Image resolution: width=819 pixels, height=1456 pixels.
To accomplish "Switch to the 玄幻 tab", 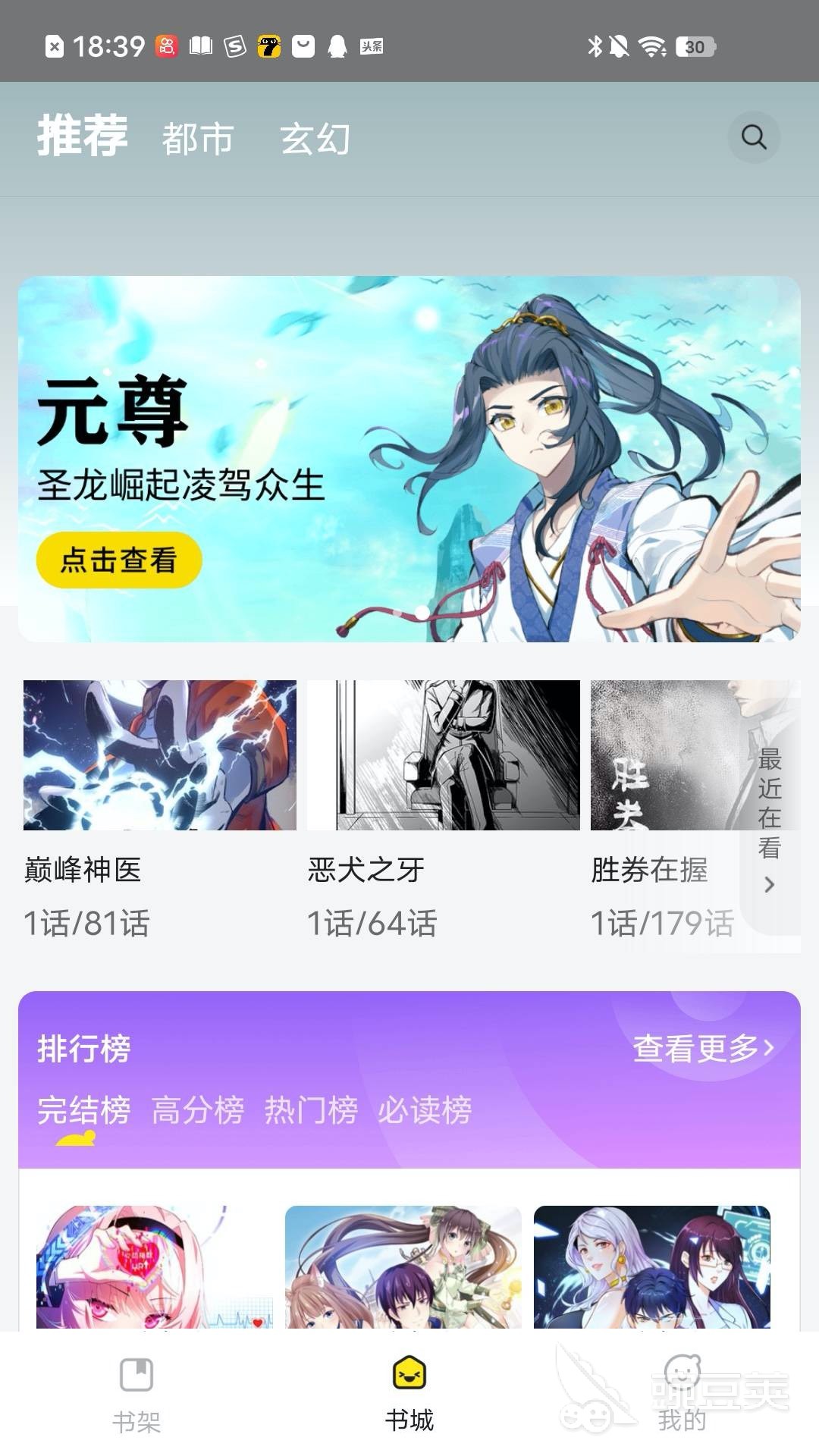I will pyautogui.click(x=315, y=139).
